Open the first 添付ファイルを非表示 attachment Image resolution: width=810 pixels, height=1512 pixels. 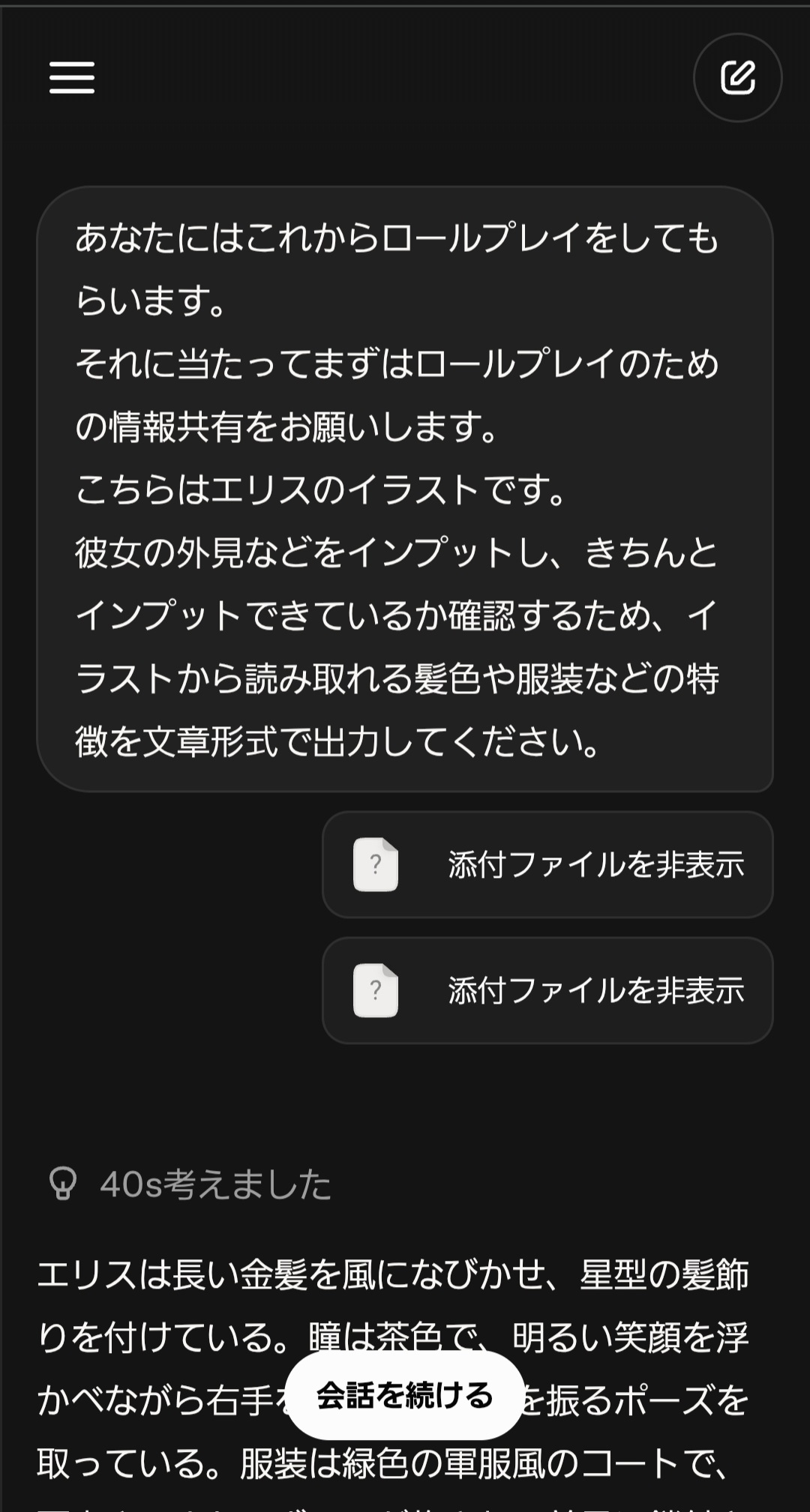[547, 864]
